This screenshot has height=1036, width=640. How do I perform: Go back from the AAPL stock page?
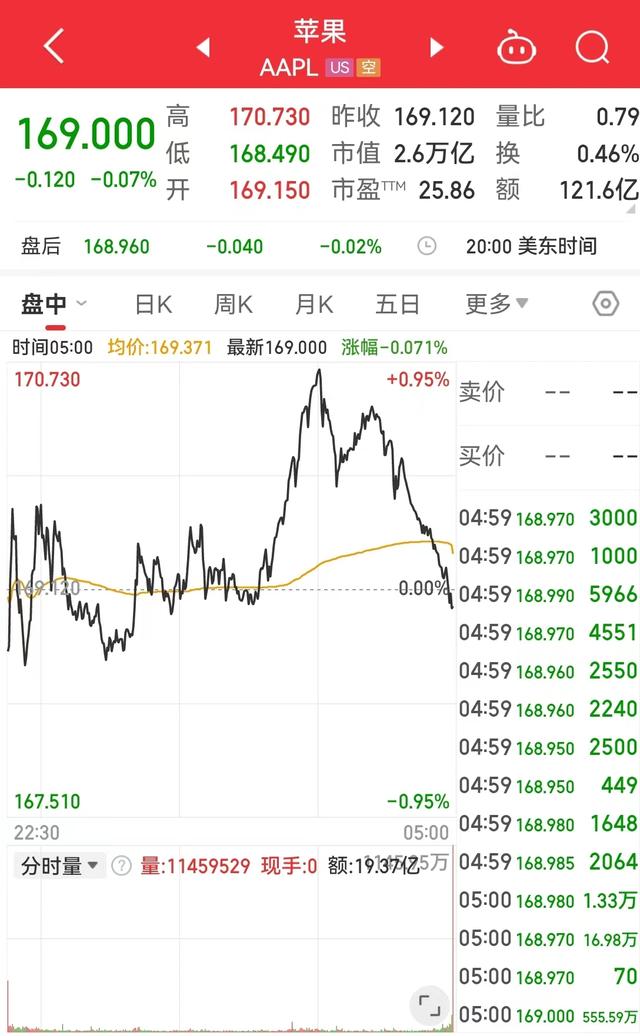tap(53, 46)
